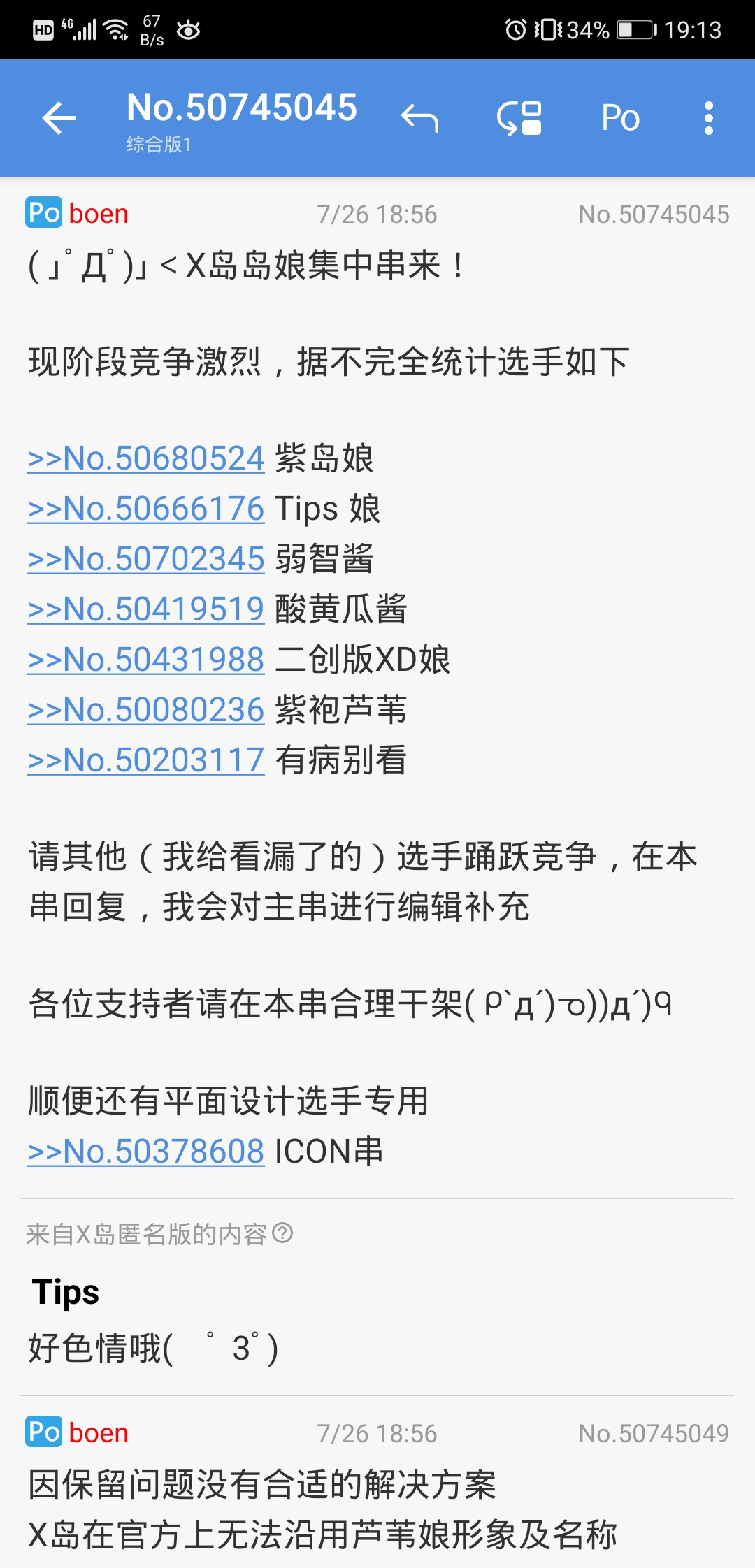The image size is (755, 1568).
Task: Jump to thread No.50431988 二创版XD娘
Action: [146, 660]
